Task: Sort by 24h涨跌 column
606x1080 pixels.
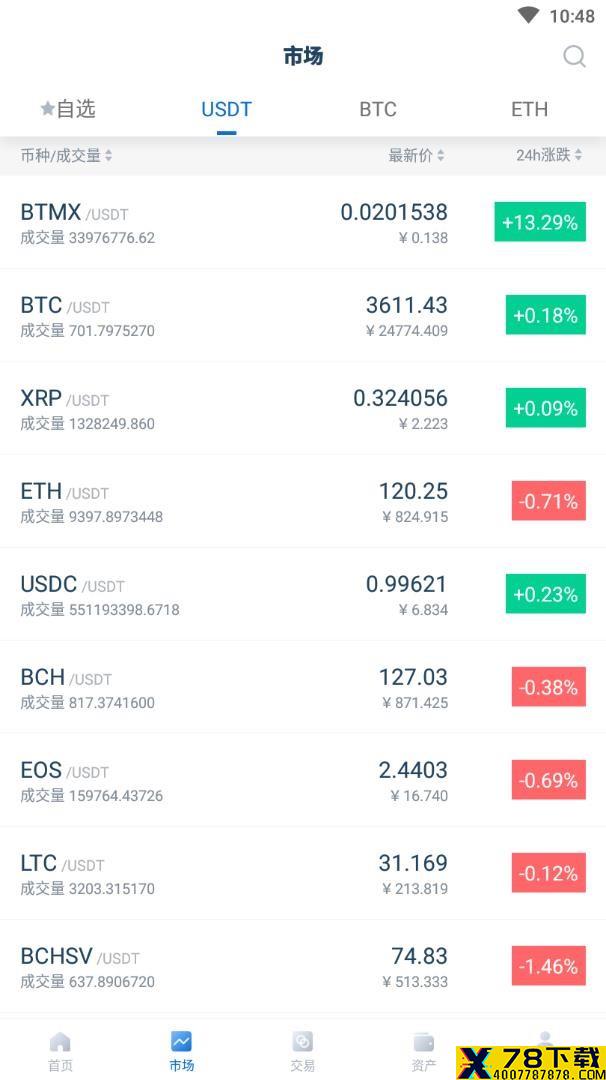Action: coord(549,156)
